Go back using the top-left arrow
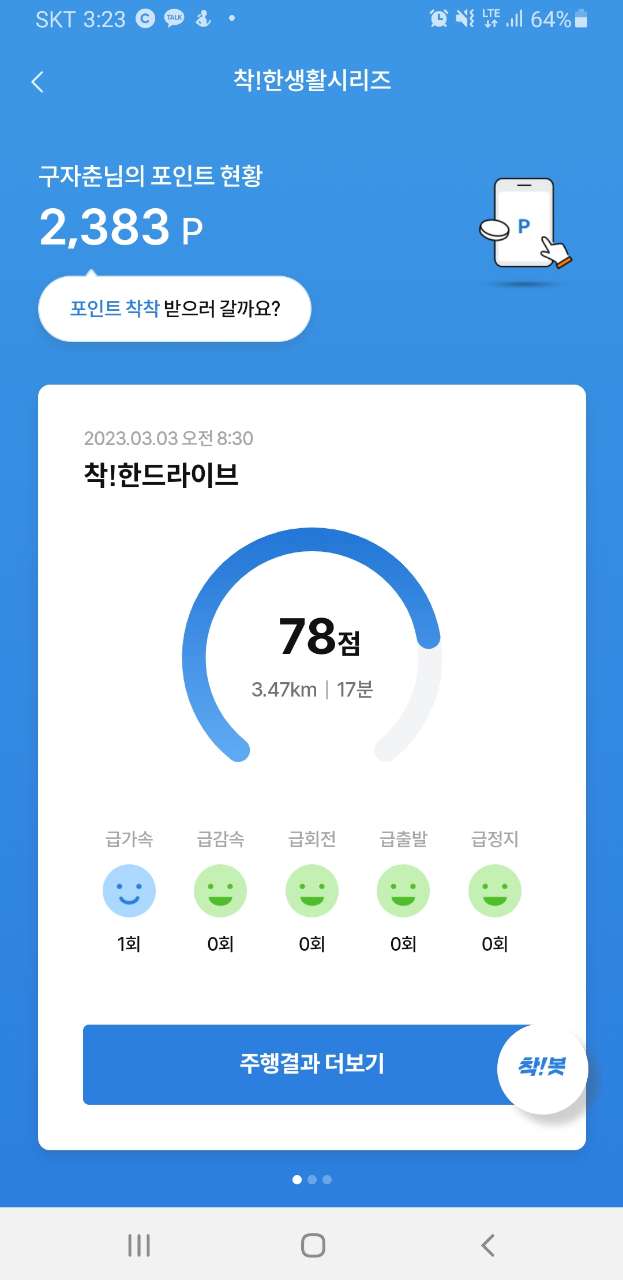Viewport: 623px width, 1280px height. [x=38, y=82]
